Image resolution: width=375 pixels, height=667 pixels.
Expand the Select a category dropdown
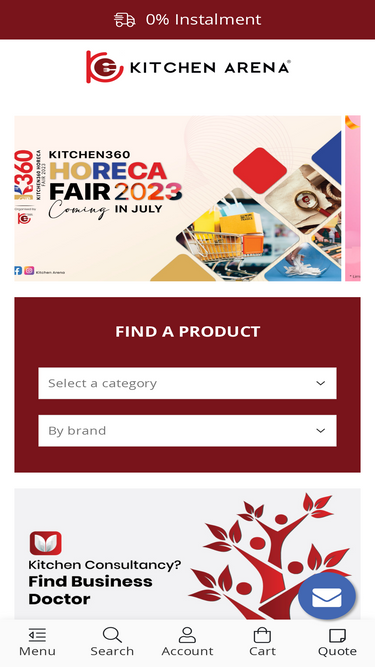point(188,383)
